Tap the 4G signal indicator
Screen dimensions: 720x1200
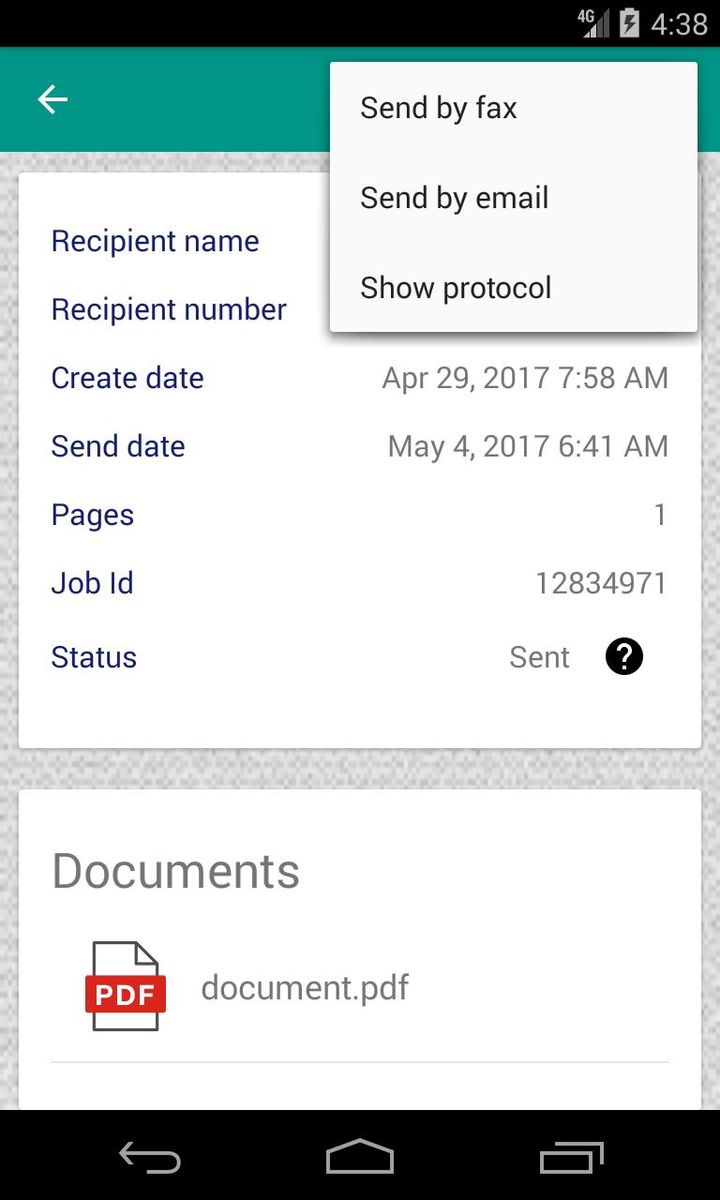click(x=592, y=24)
